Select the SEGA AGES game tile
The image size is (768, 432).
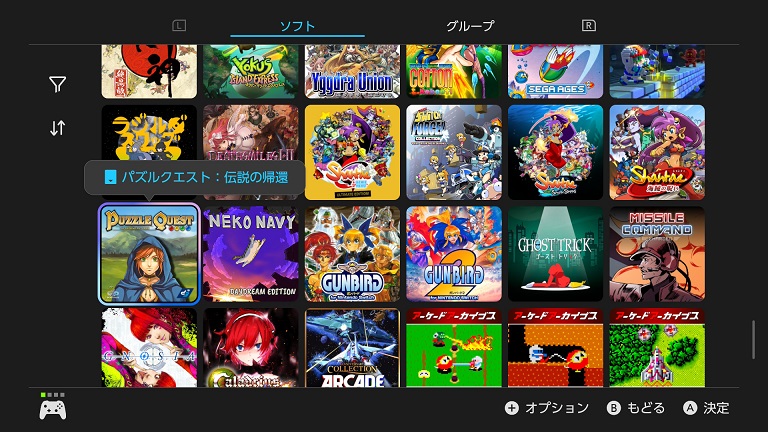click(x=555, y=70)
